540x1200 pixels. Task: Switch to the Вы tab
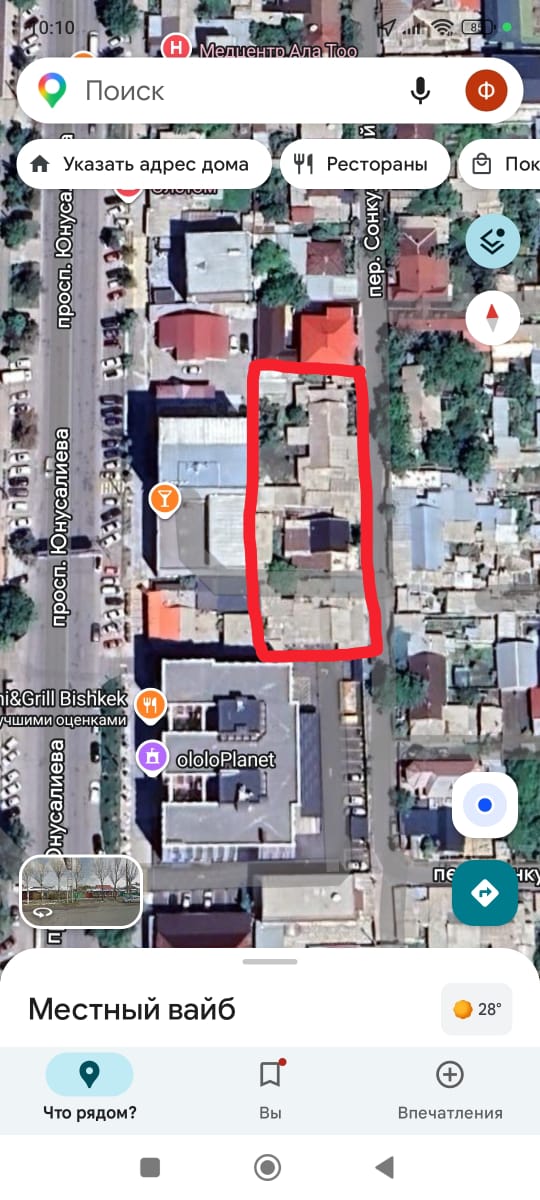pyautogui.click(x=270, y=1090)
